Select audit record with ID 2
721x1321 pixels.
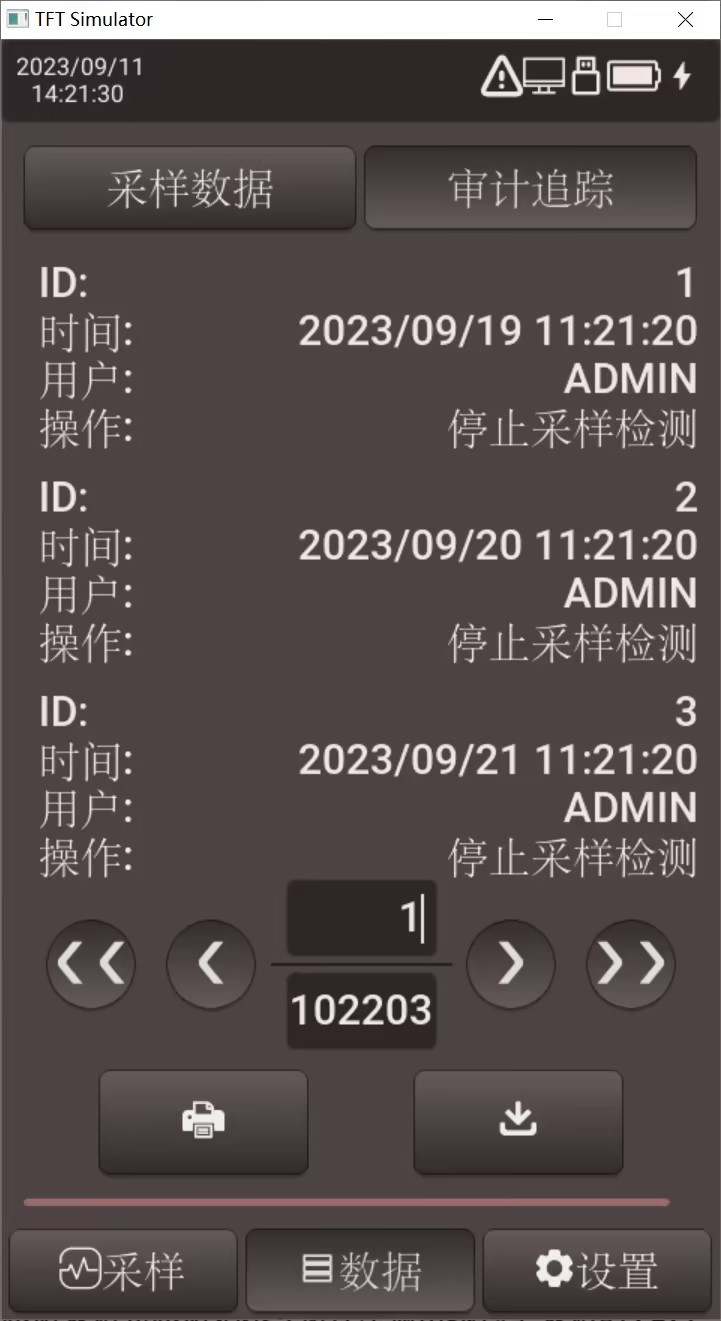[x=360, y=568]
